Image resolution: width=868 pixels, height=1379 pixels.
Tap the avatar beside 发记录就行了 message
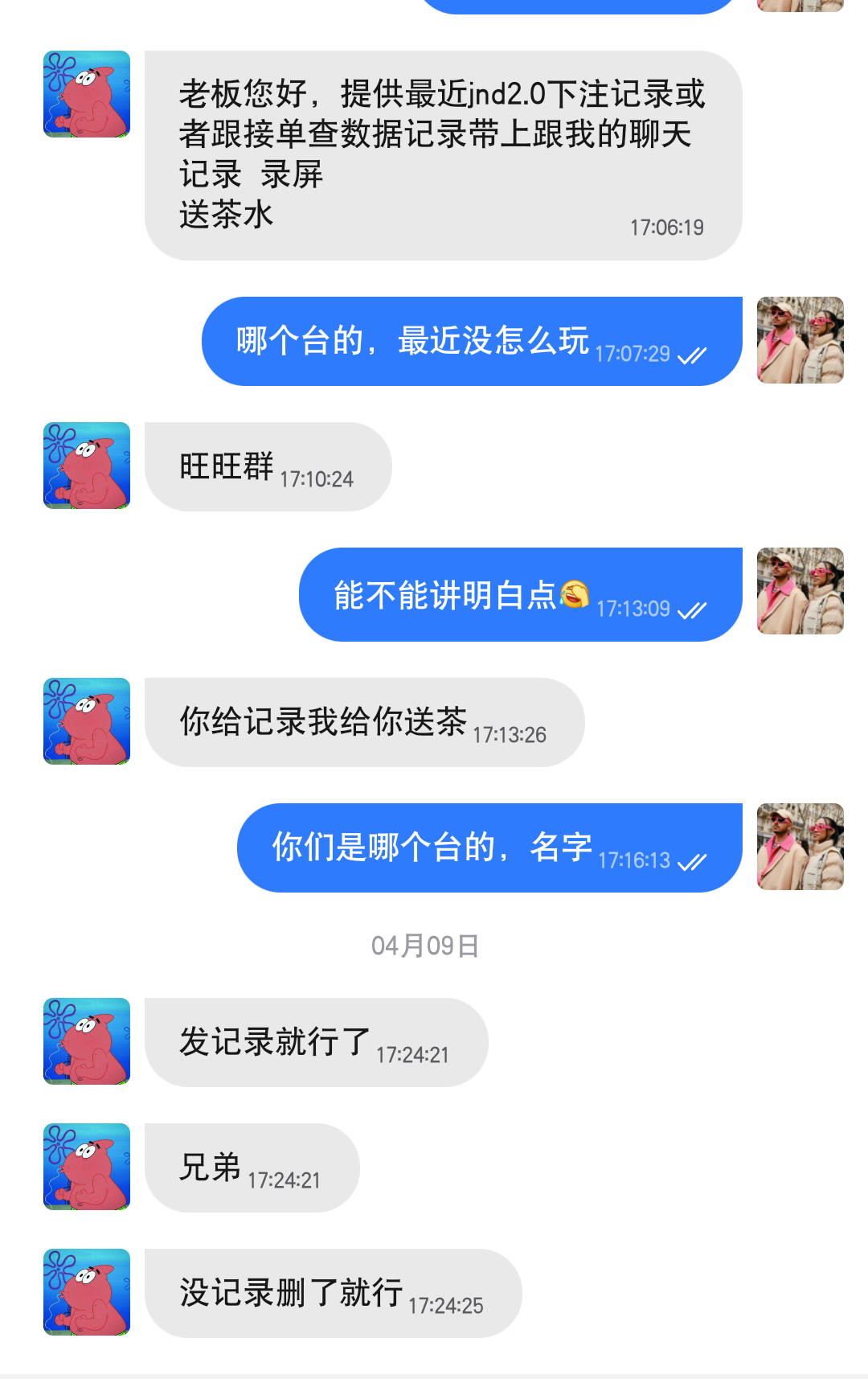(85, 1042)
